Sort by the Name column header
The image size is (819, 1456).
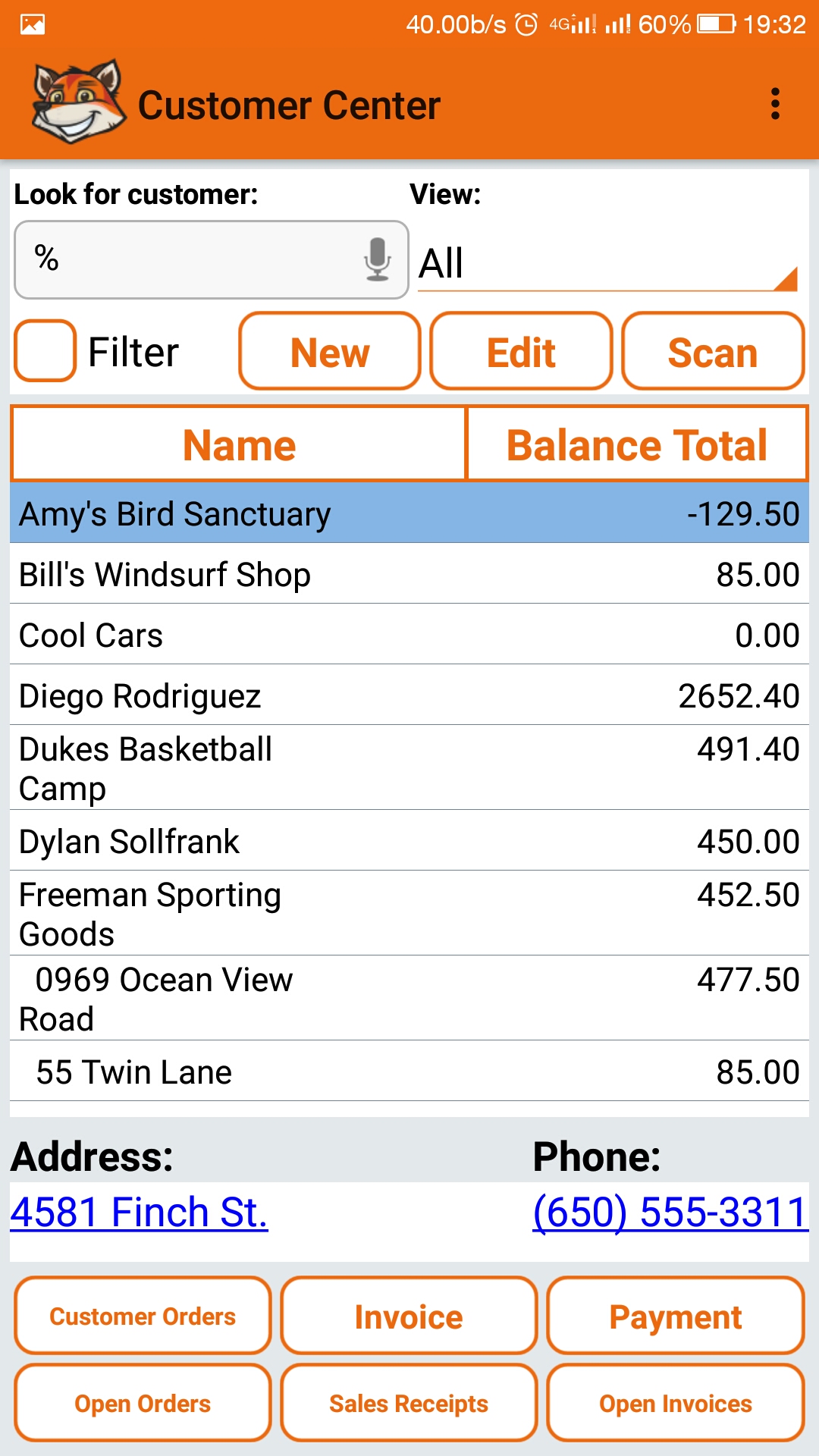[239, 444]
